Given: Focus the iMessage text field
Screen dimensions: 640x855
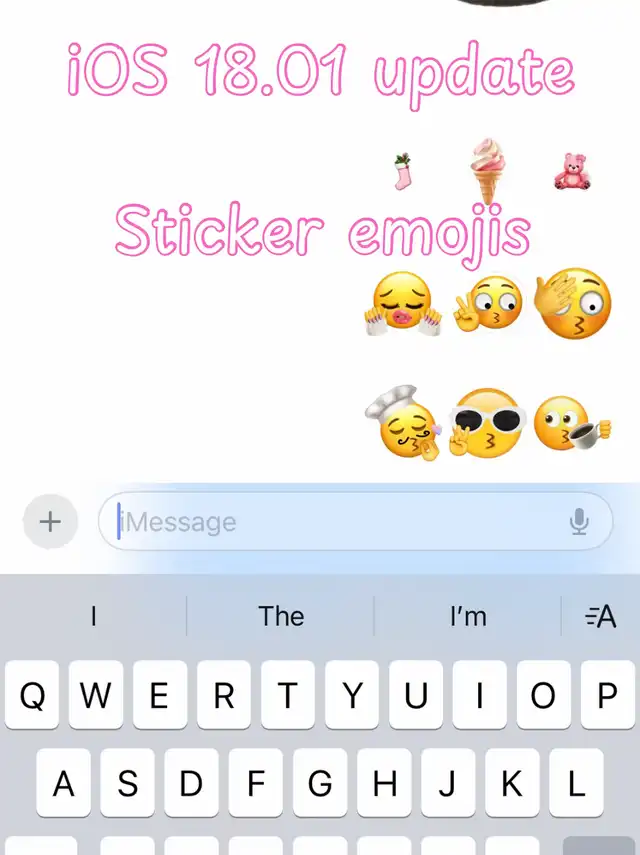Looking at the screenshot, I should 355,521.
